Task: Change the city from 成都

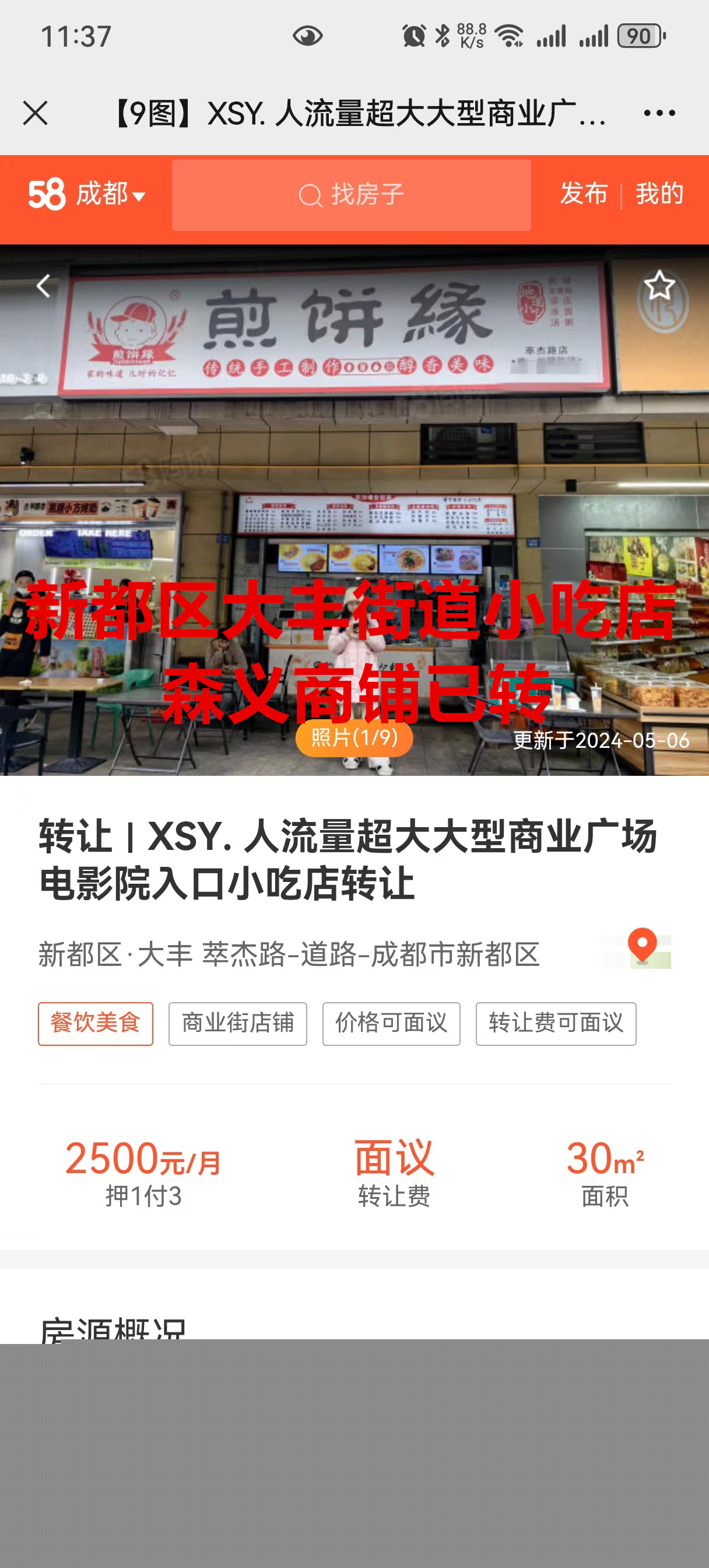Action: [110, 195]
